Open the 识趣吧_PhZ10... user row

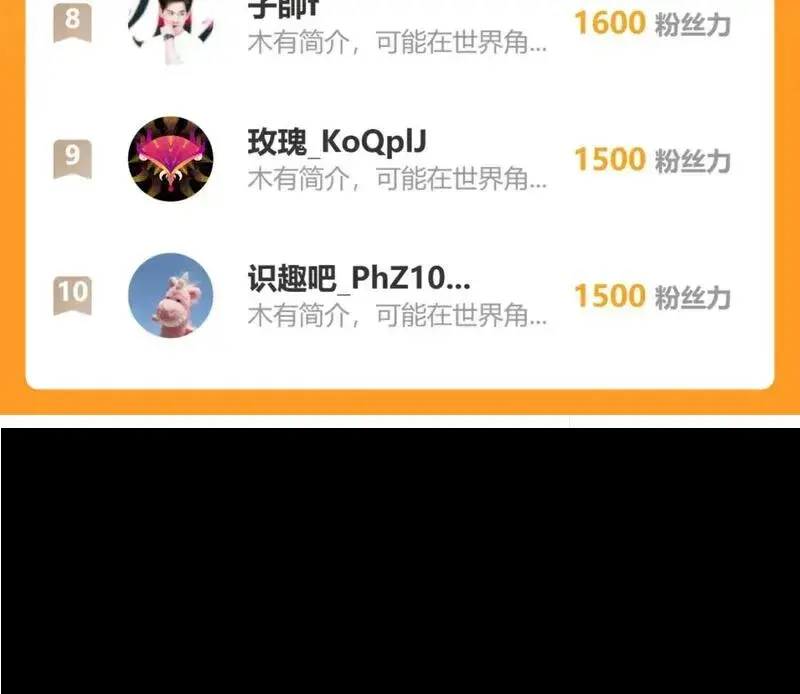click(399, 295)
